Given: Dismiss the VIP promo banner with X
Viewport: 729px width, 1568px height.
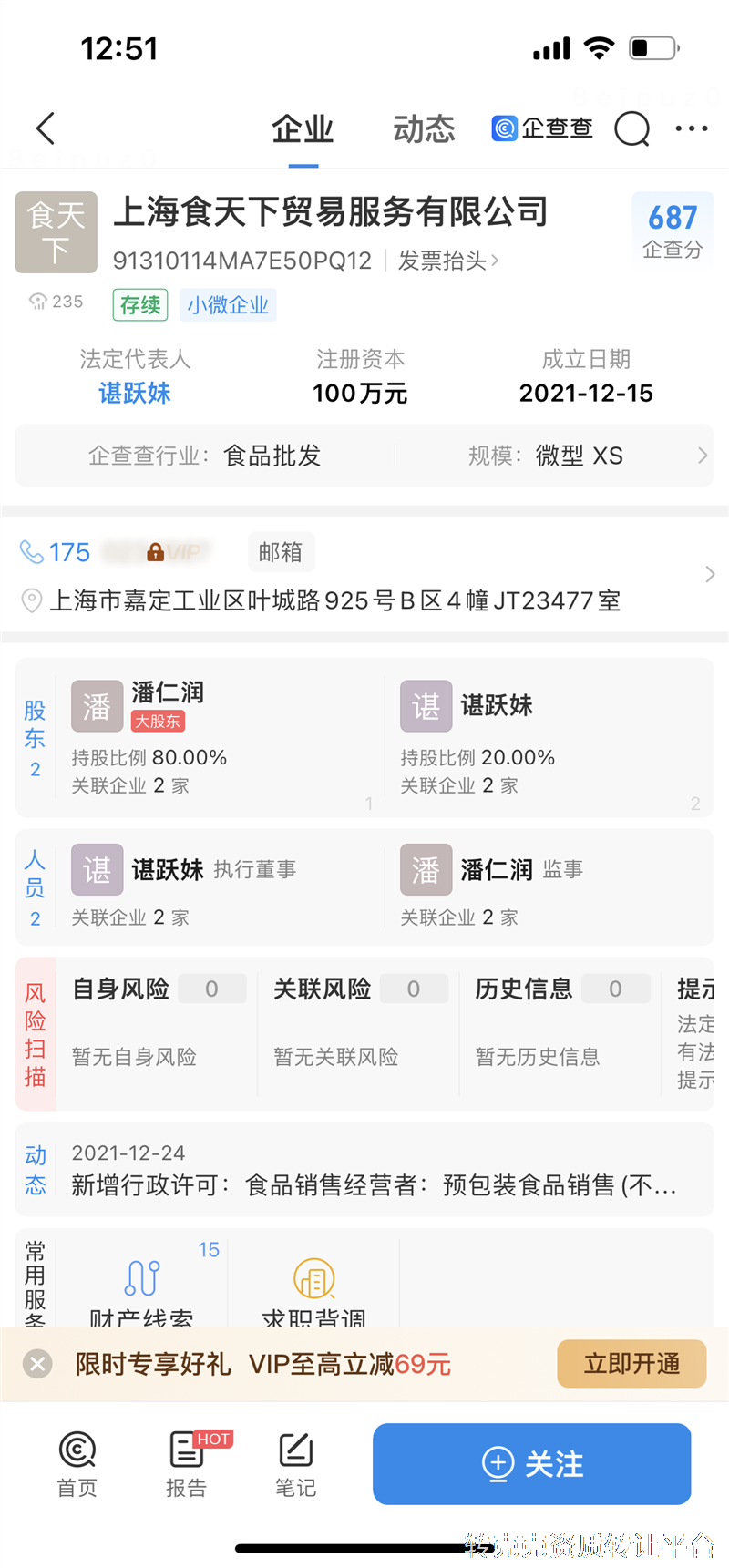Looking at the screenshot, I should (37, 1363).
